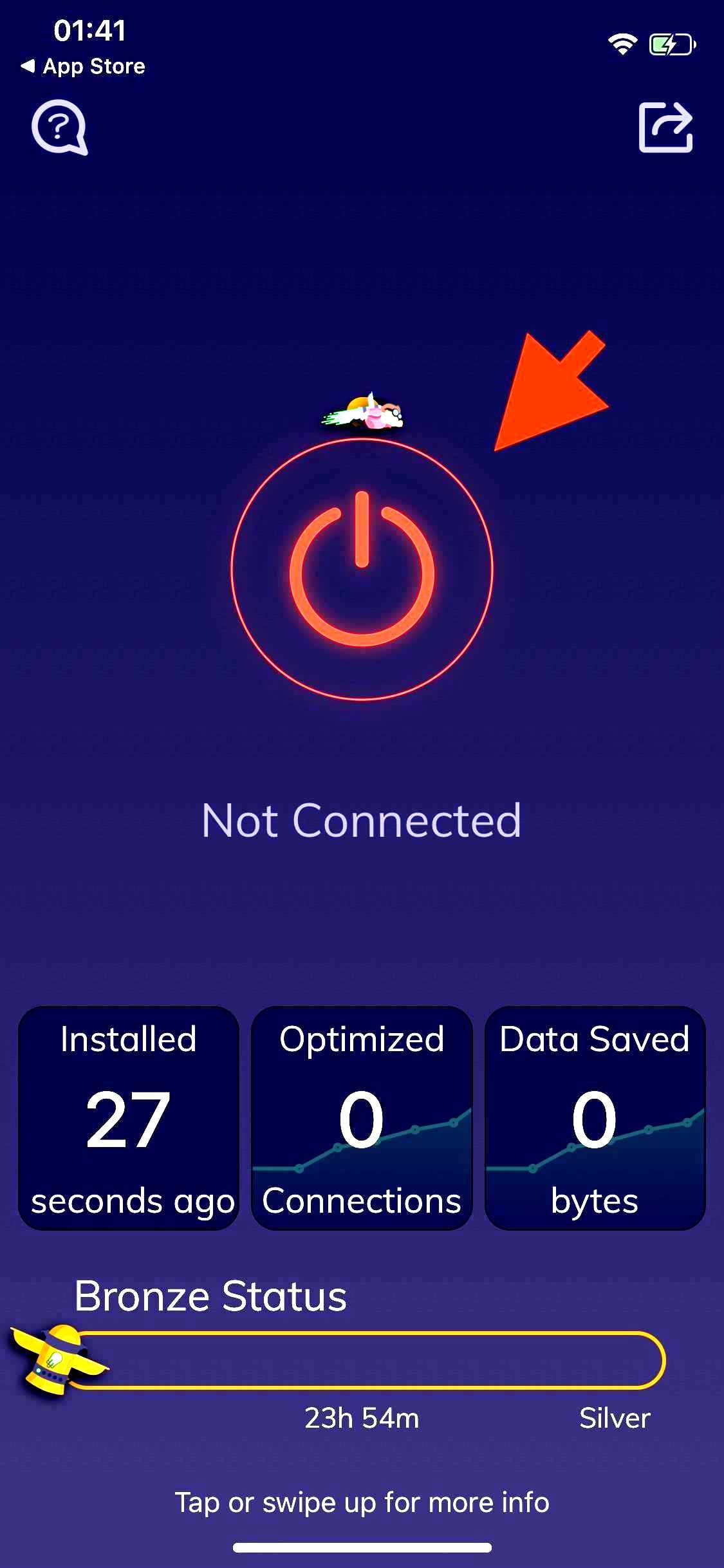The width and height of the screenshot is (724, 1568).
Task: Open the Installed stats card
Action: pos(129,1119)
